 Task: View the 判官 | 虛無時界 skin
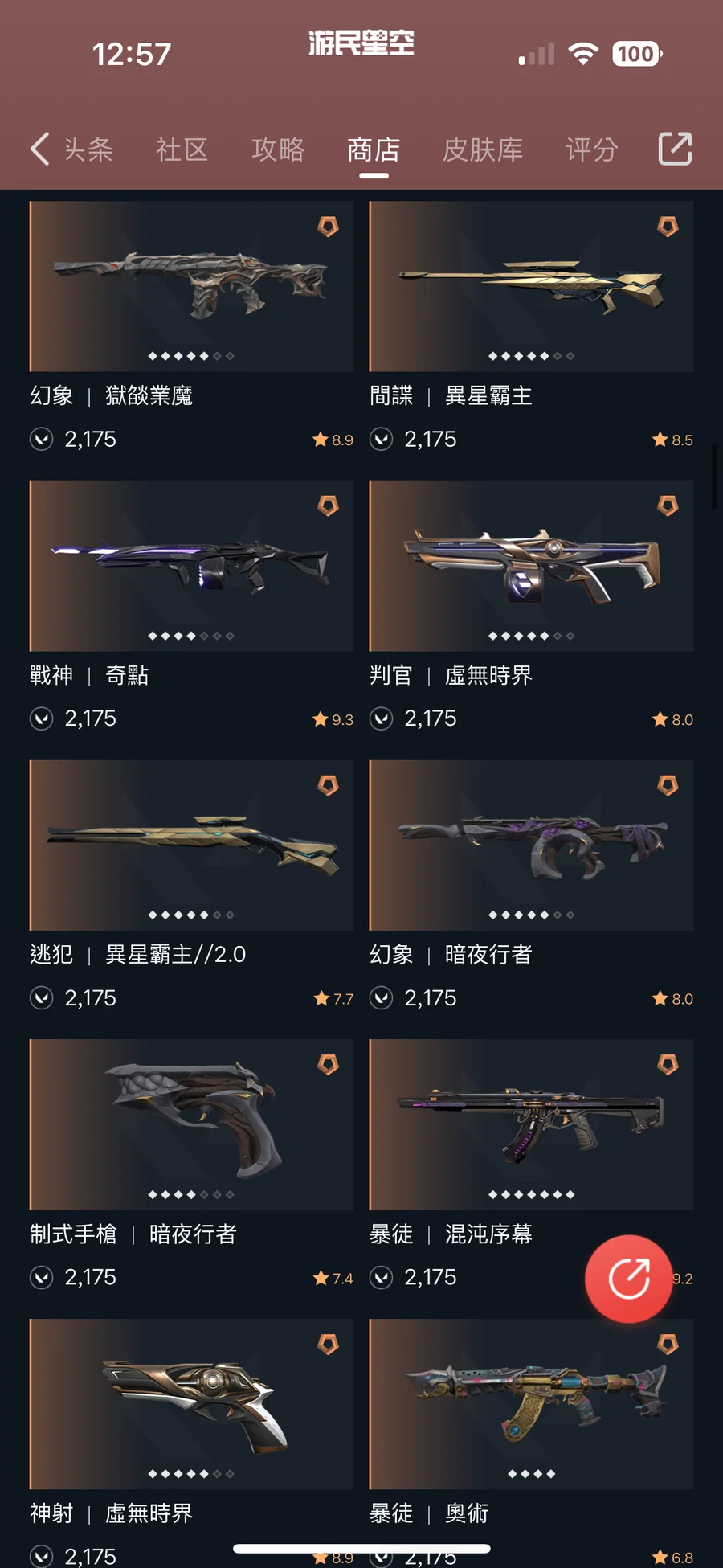click(x=531, y=566)
